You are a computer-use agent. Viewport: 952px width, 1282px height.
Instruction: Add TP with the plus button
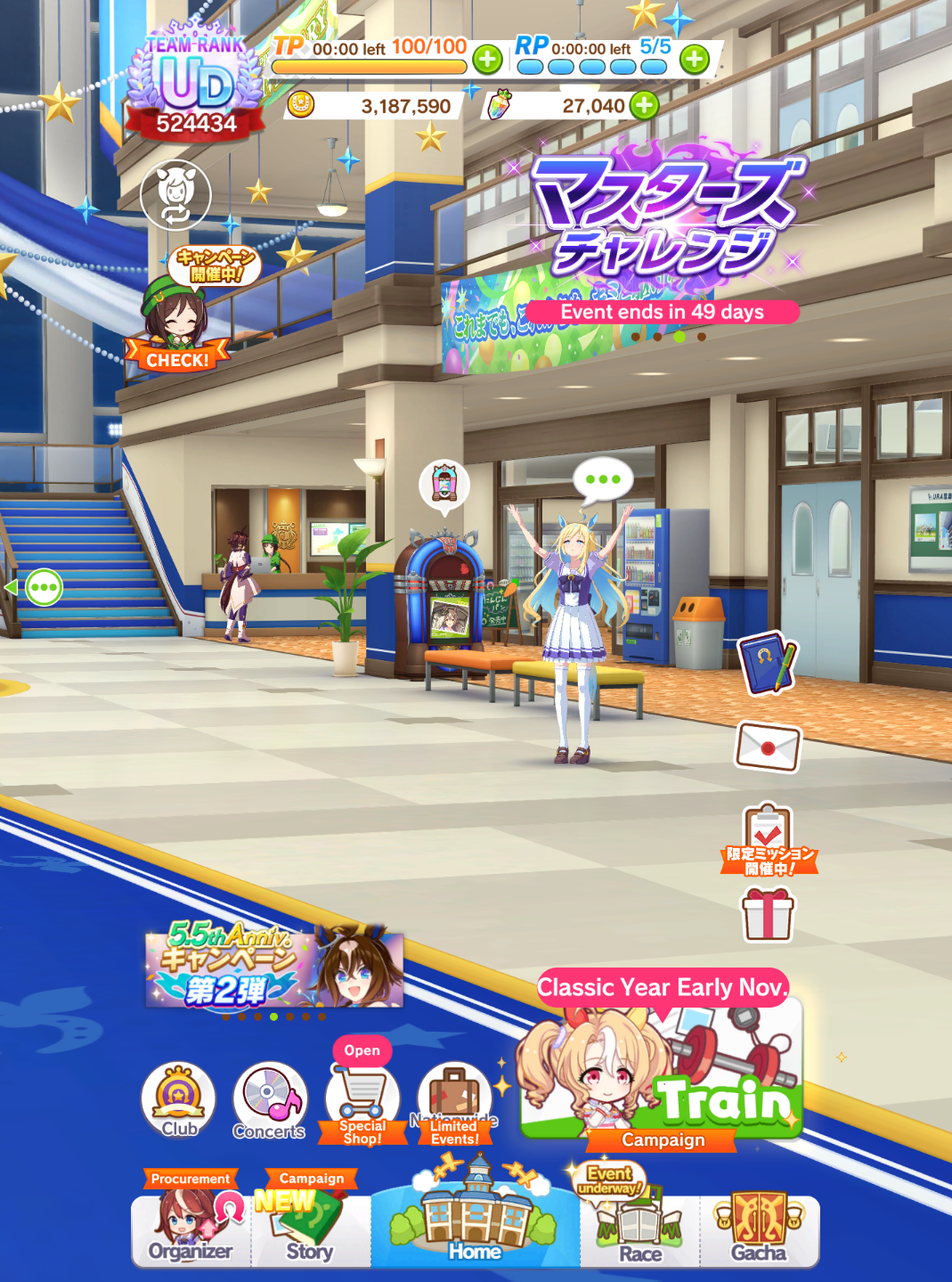point(487,60)
